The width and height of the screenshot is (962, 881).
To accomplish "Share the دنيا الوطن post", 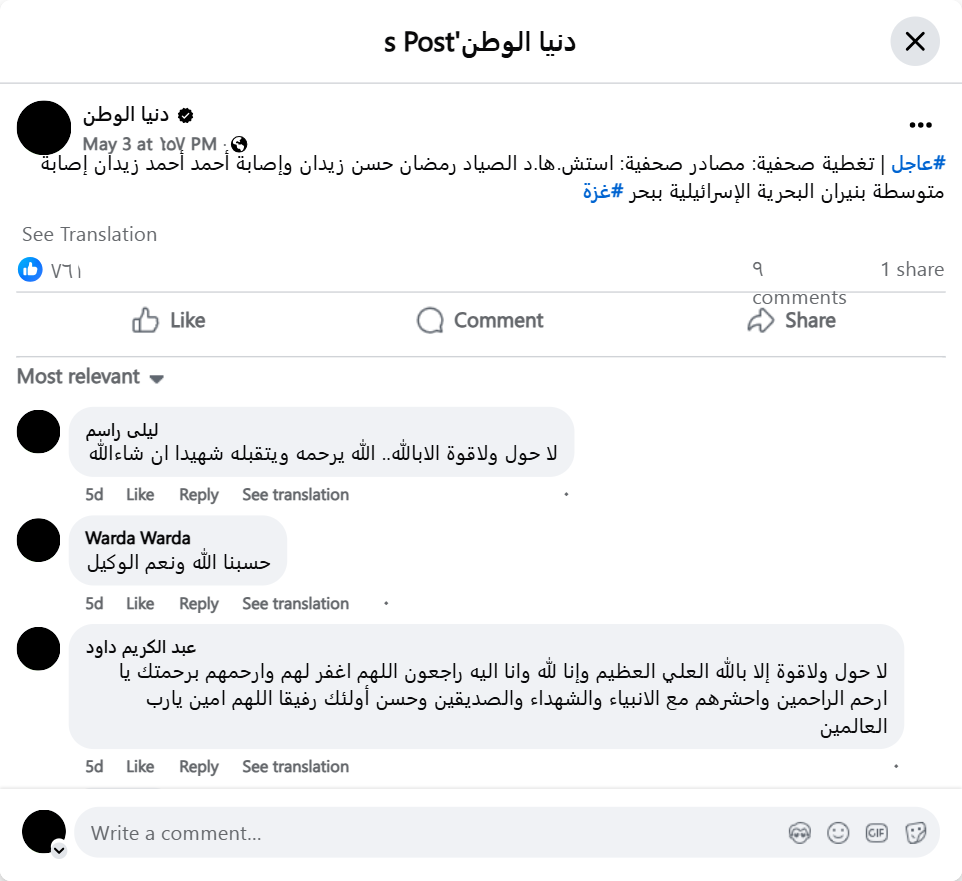I will pos(791,320).
